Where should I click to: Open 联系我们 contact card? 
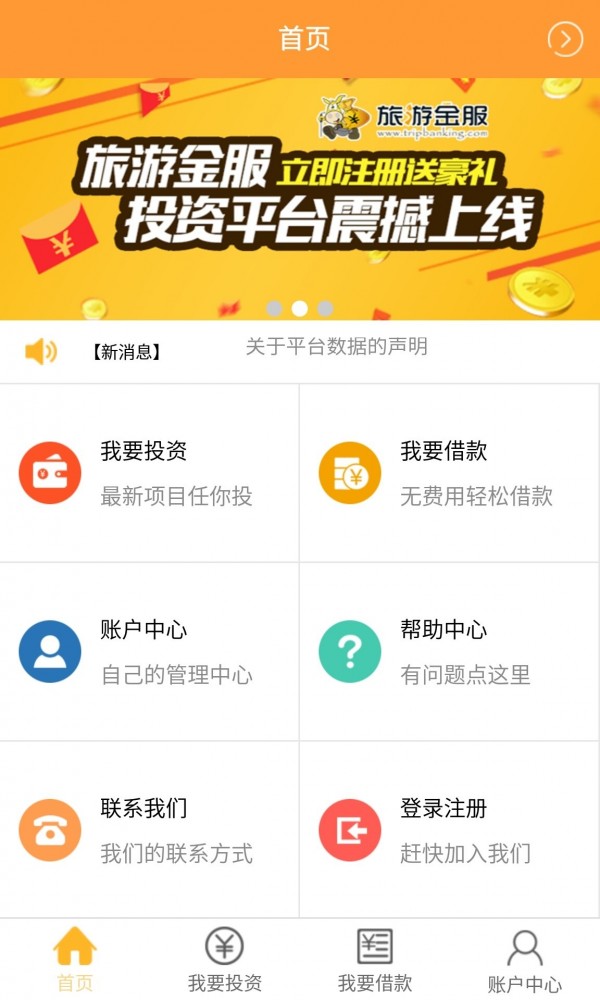pos(149,830)
